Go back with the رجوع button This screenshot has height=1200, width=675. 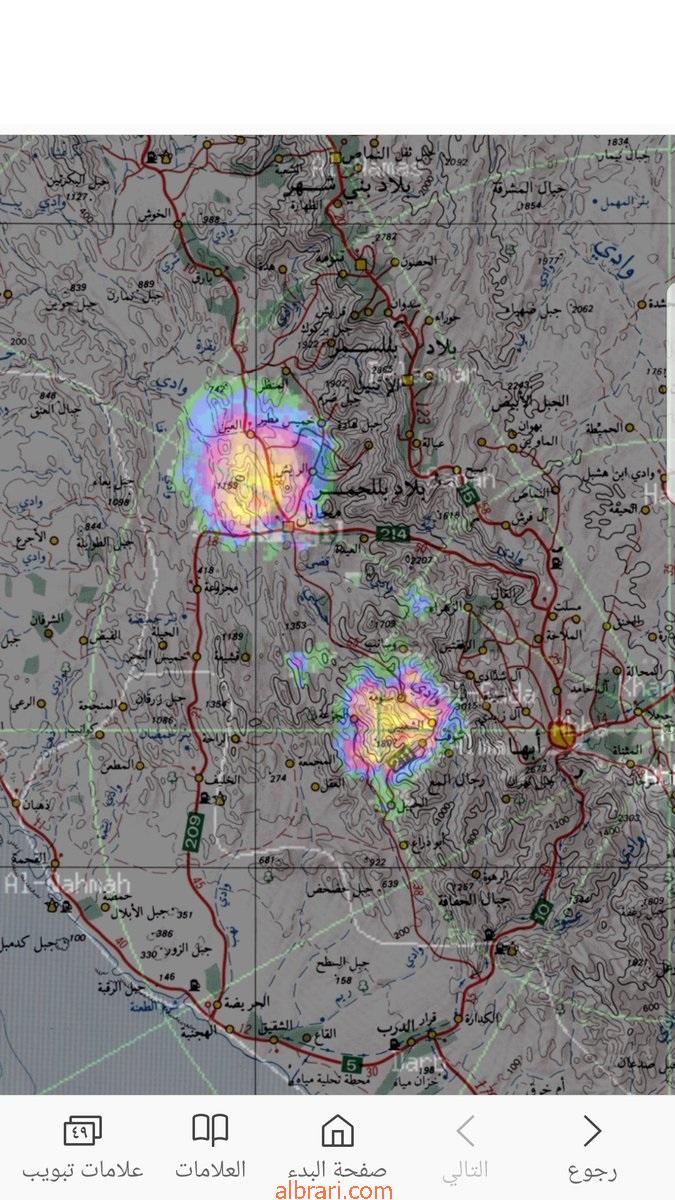592,1145
